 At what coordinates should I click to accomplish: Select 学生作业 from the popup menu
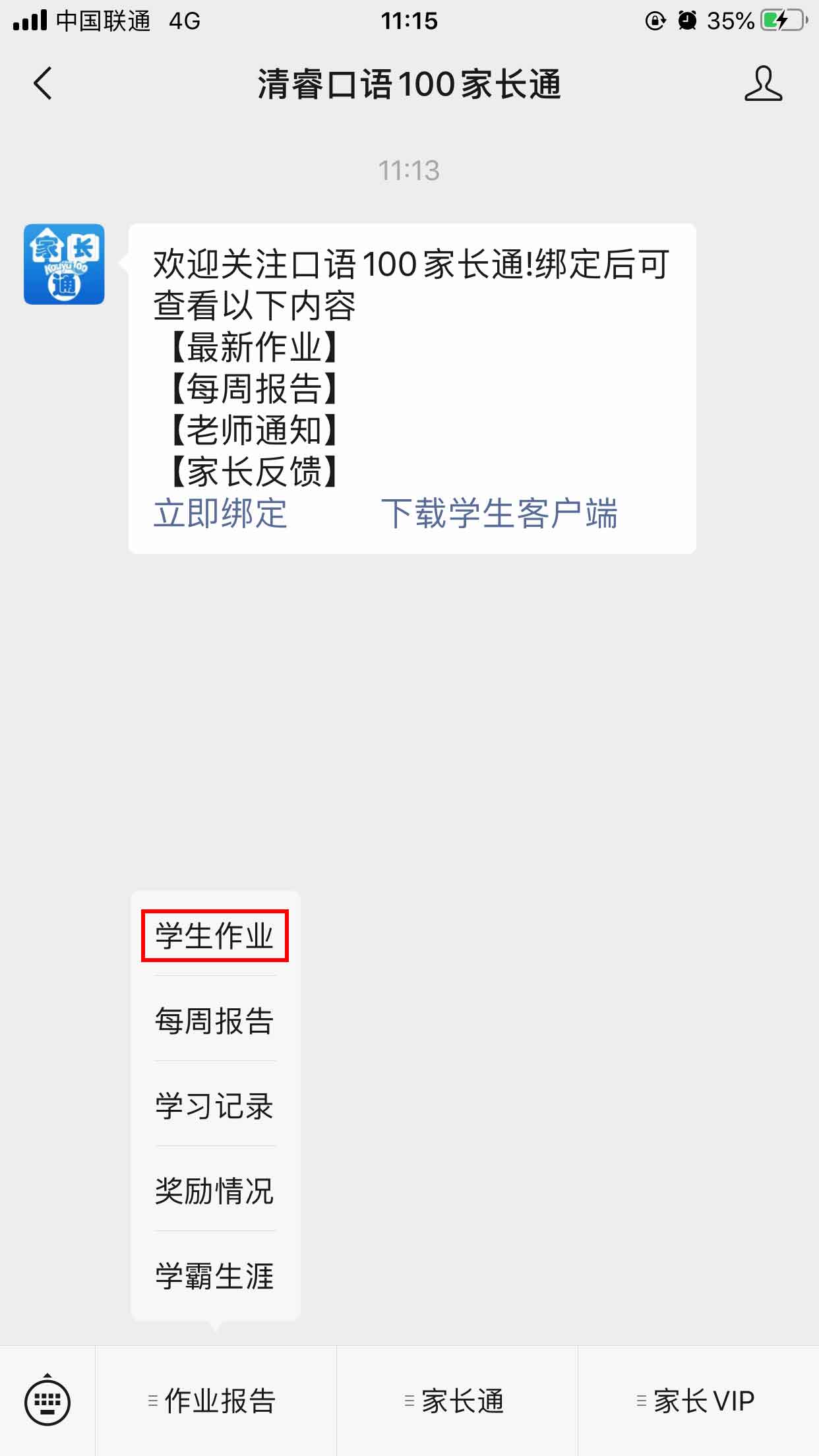pyautogui.click(x=215, y=935)
